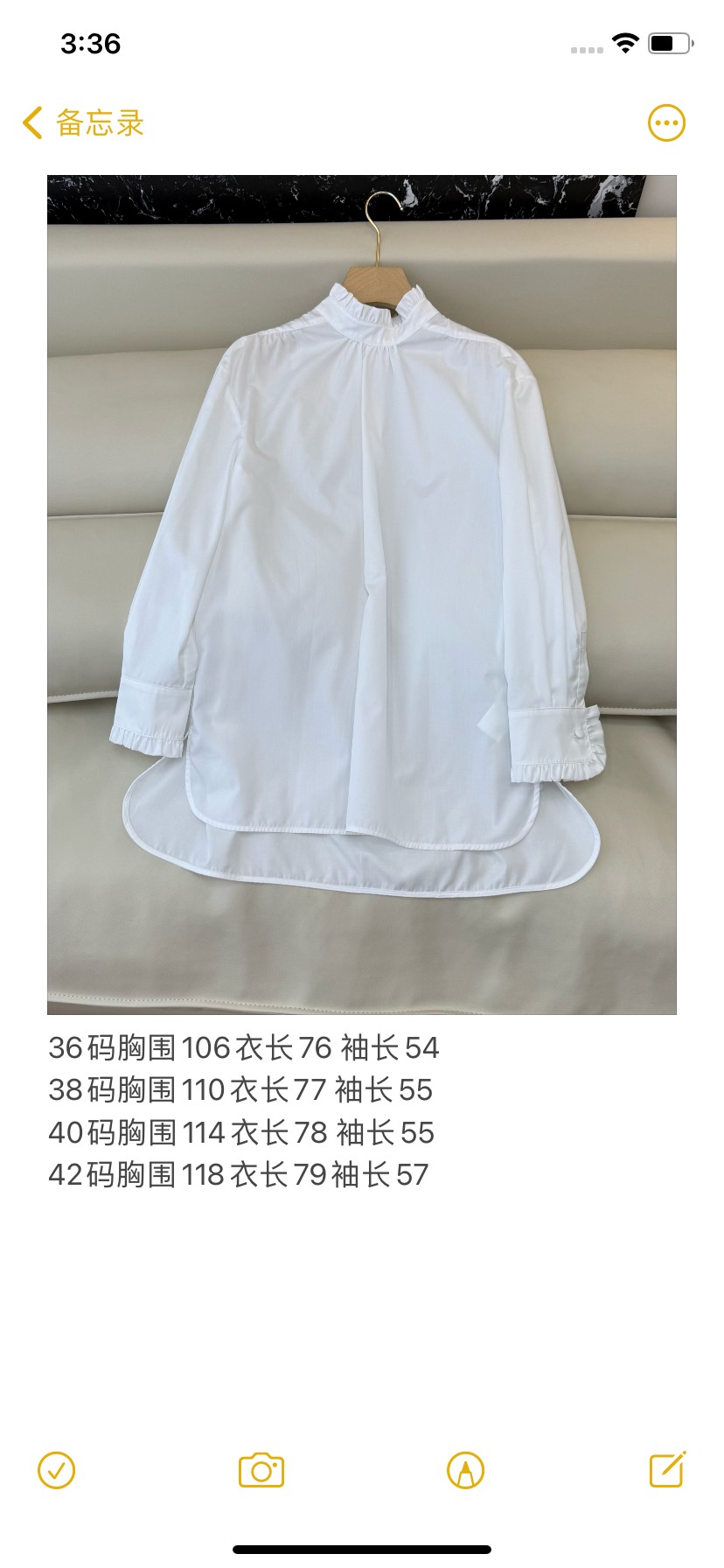Compose a new note

click(x=667, y=1469)
